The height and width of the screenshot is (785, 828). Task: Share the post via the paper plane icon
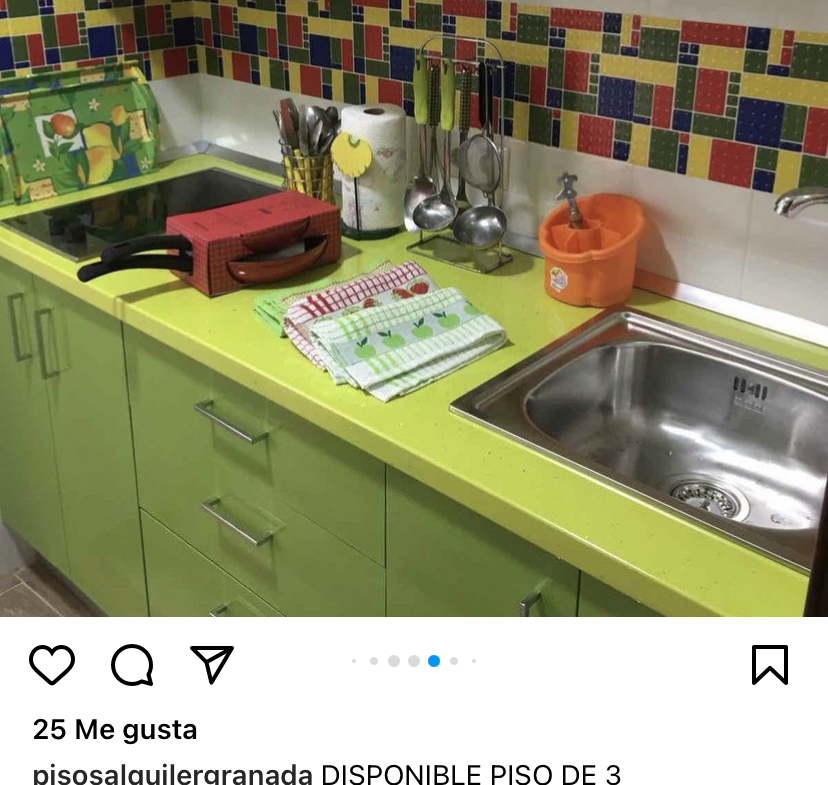pyautogui.click(x=212, y=664)
